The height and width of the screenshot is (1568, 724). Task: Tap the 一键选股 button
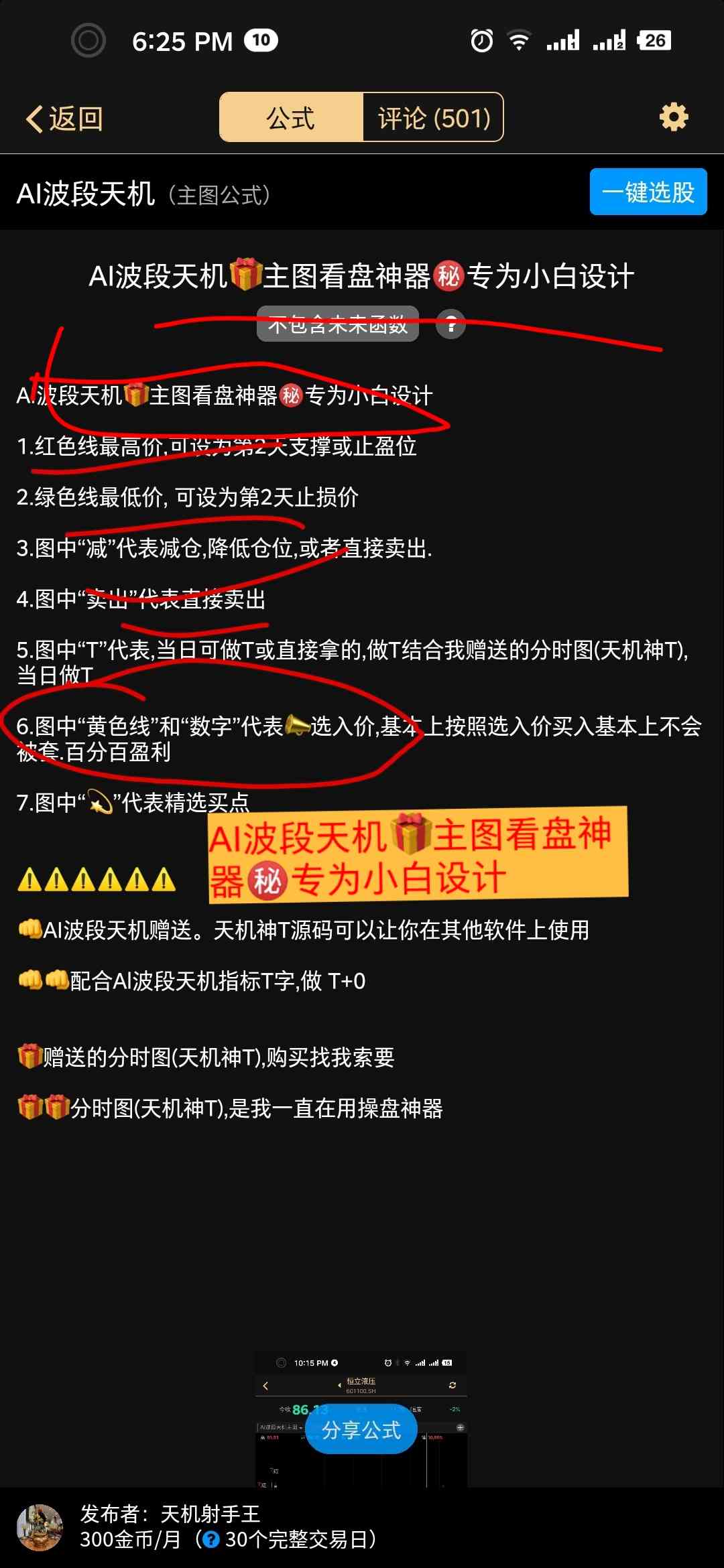[648, 192]
